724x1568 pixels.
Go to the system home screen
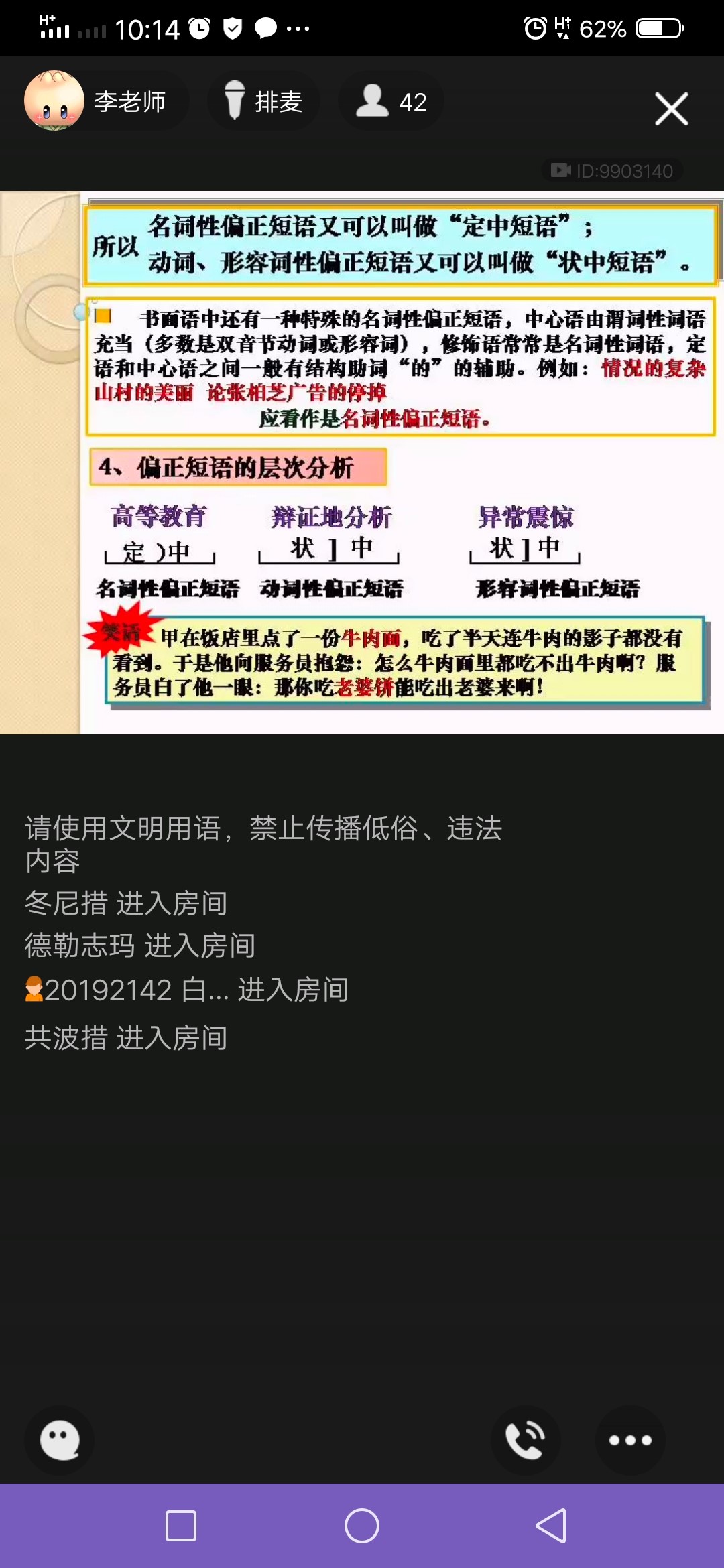click(x=362, y=1526)
